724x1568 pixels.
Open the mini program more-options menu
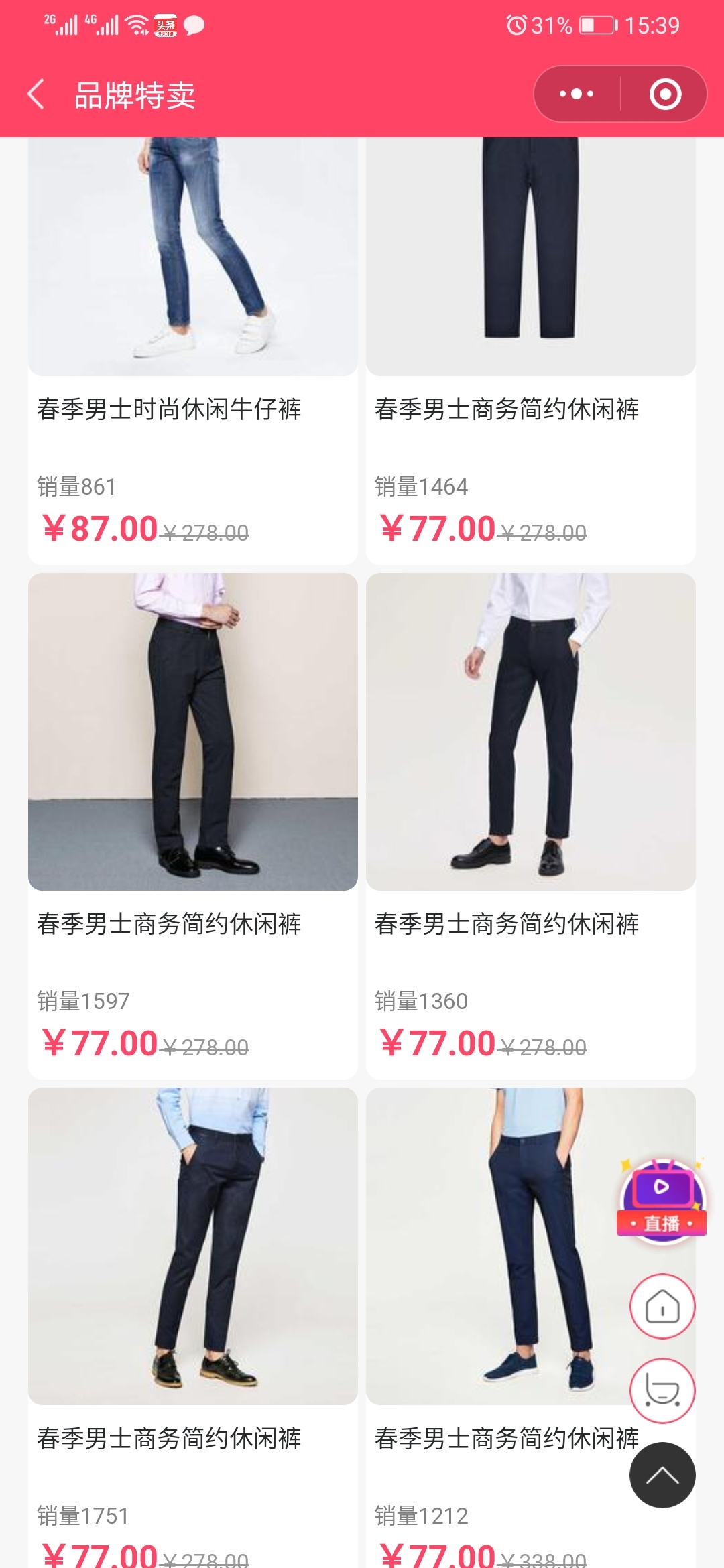(577, 94)
